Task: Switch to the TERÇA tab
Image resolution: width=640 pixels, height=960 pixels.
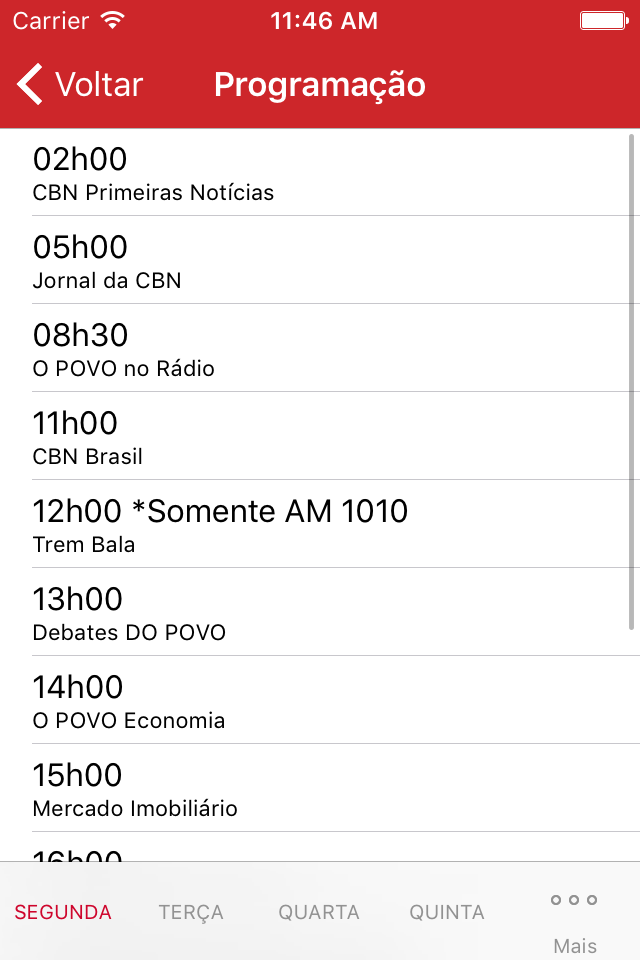Action: click(x=191, y=912)
